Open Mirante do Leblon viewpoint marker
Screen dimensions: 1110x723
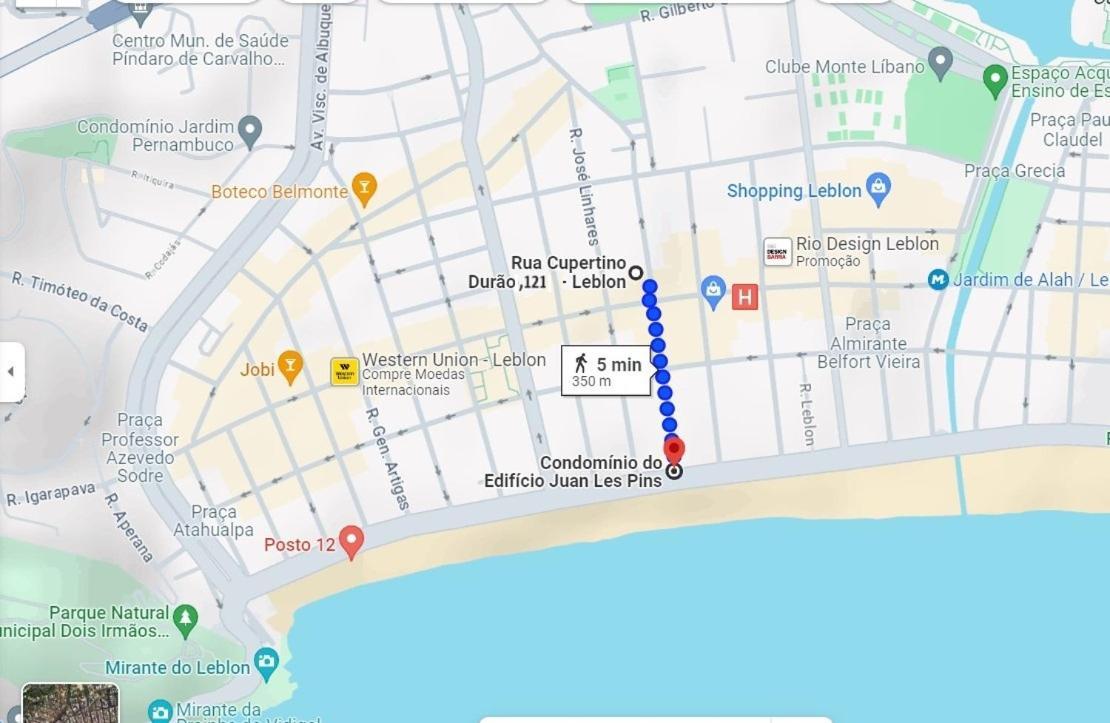pyautogui.click(x=266, y=662)
